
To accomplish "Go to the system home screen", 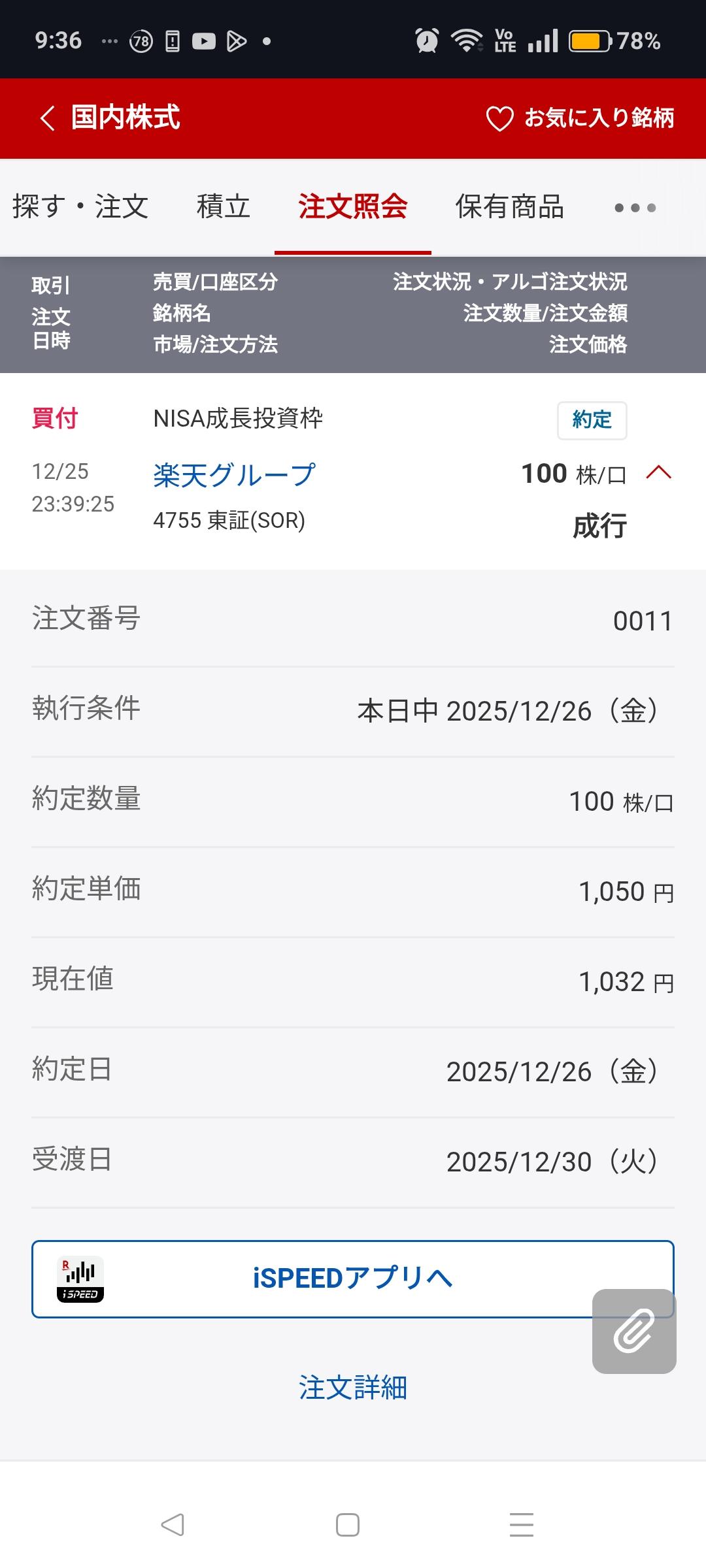I will click(x=348, y=1525).
